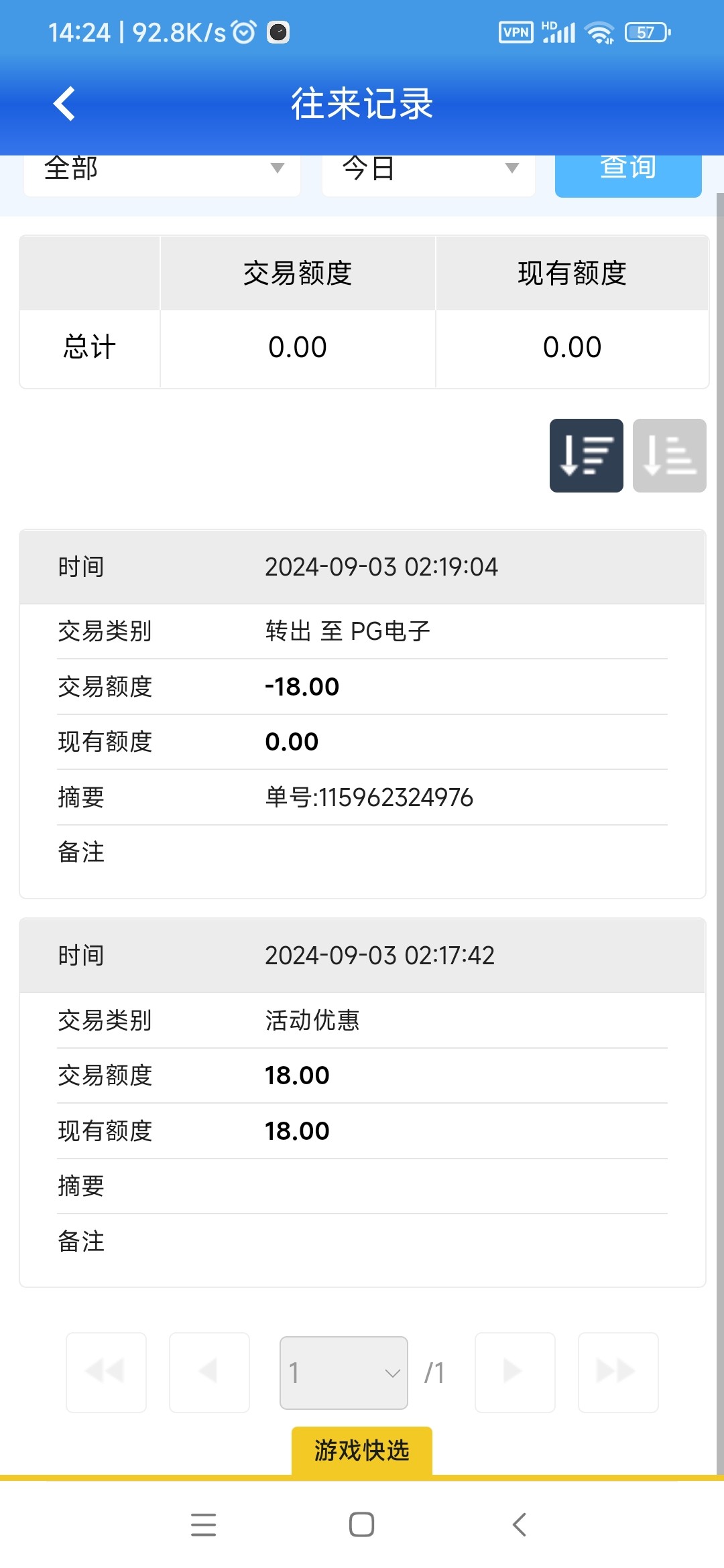Open the 游戏快选 quick game panel
Viewport: 724px width, 1568px height.
362,1451
